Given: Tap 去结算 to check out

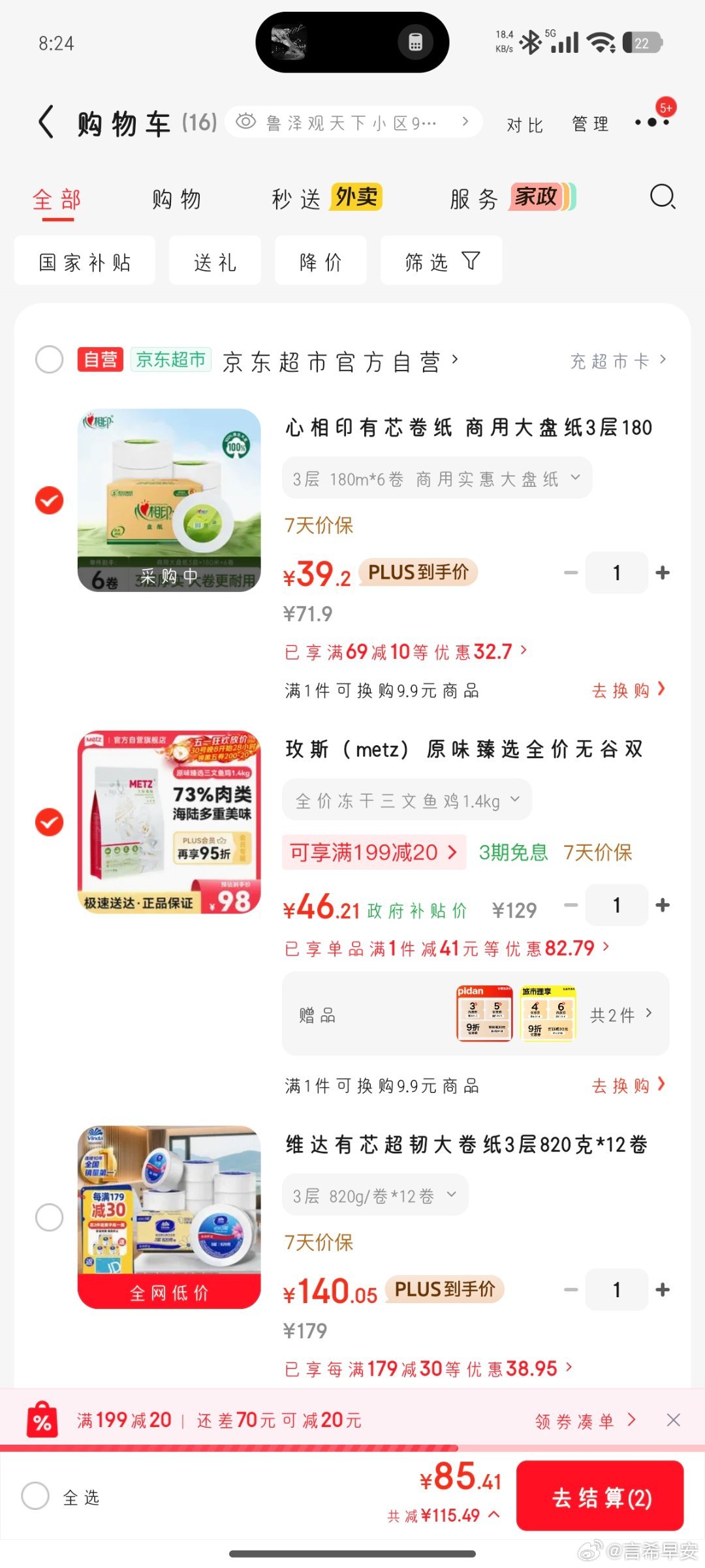Looking at the screenshot, I should (x=600, y=1497).
